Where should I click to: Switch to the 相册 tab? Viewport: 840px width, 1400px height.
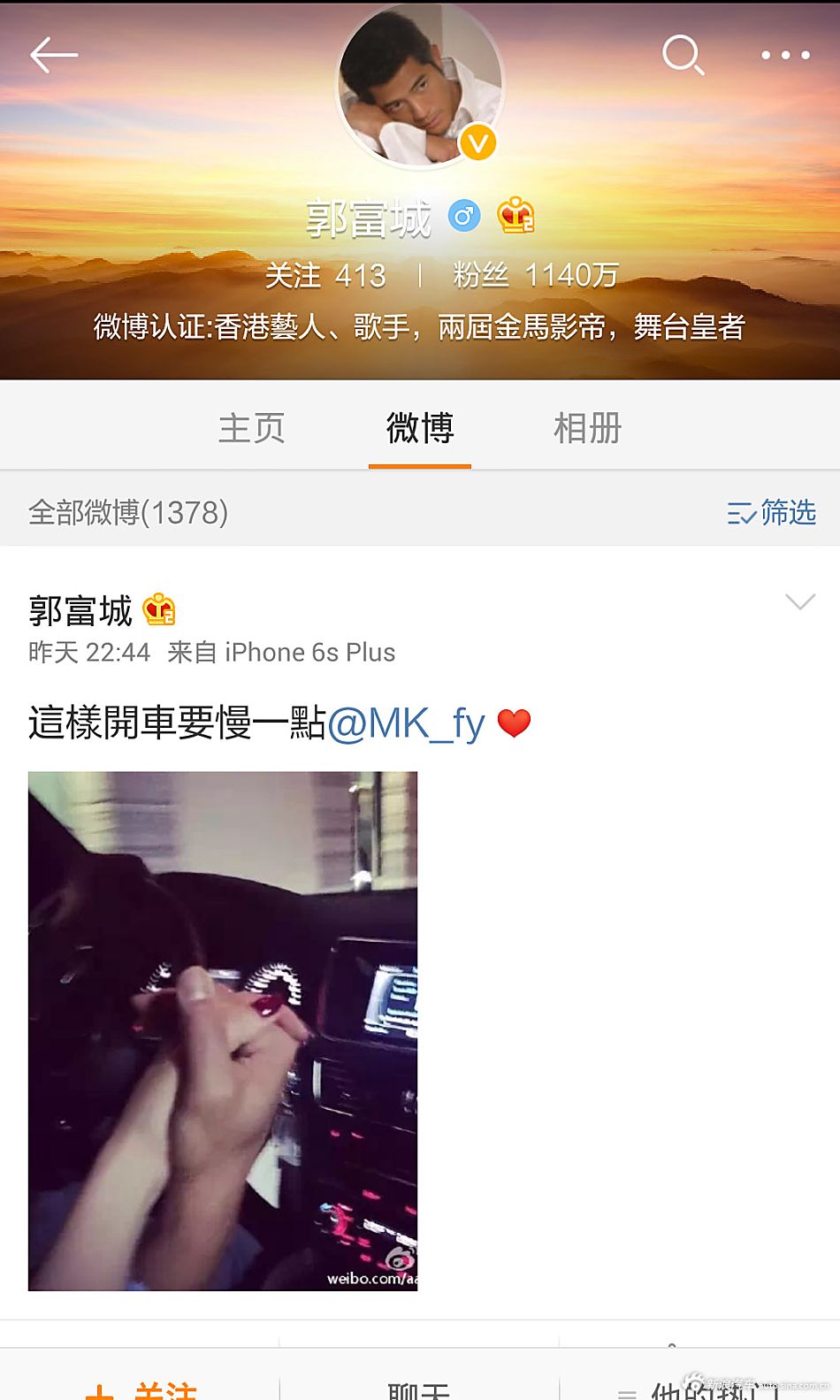click(x=588, y=428)
